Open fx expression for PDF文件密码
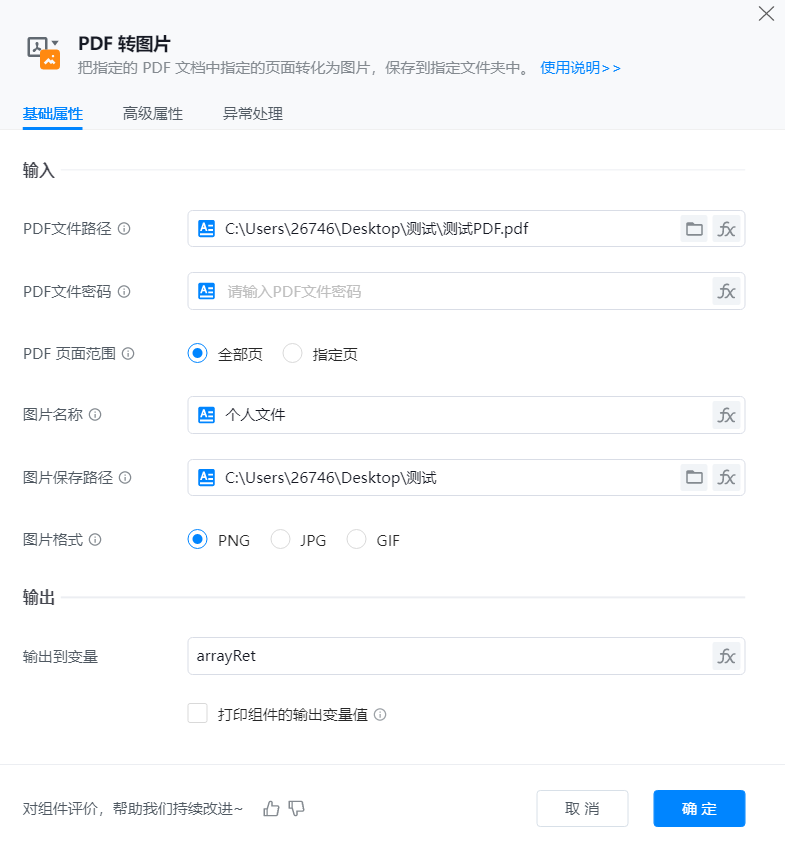Screen dimensions: 785x842 [x=727, y=292]
